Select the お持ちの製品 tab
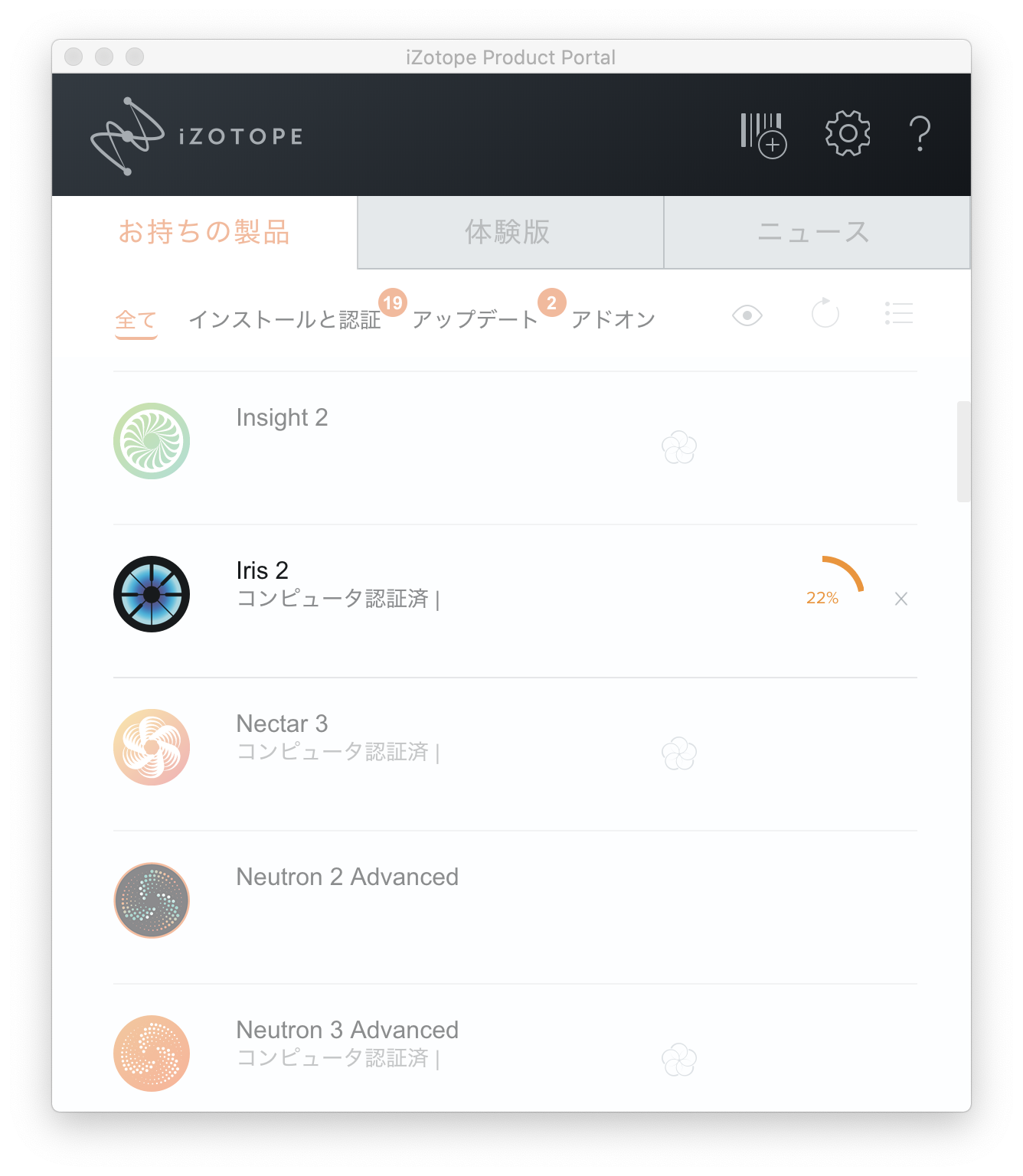This screenshot has height=1176, width=1023. [x=204, y=232]
